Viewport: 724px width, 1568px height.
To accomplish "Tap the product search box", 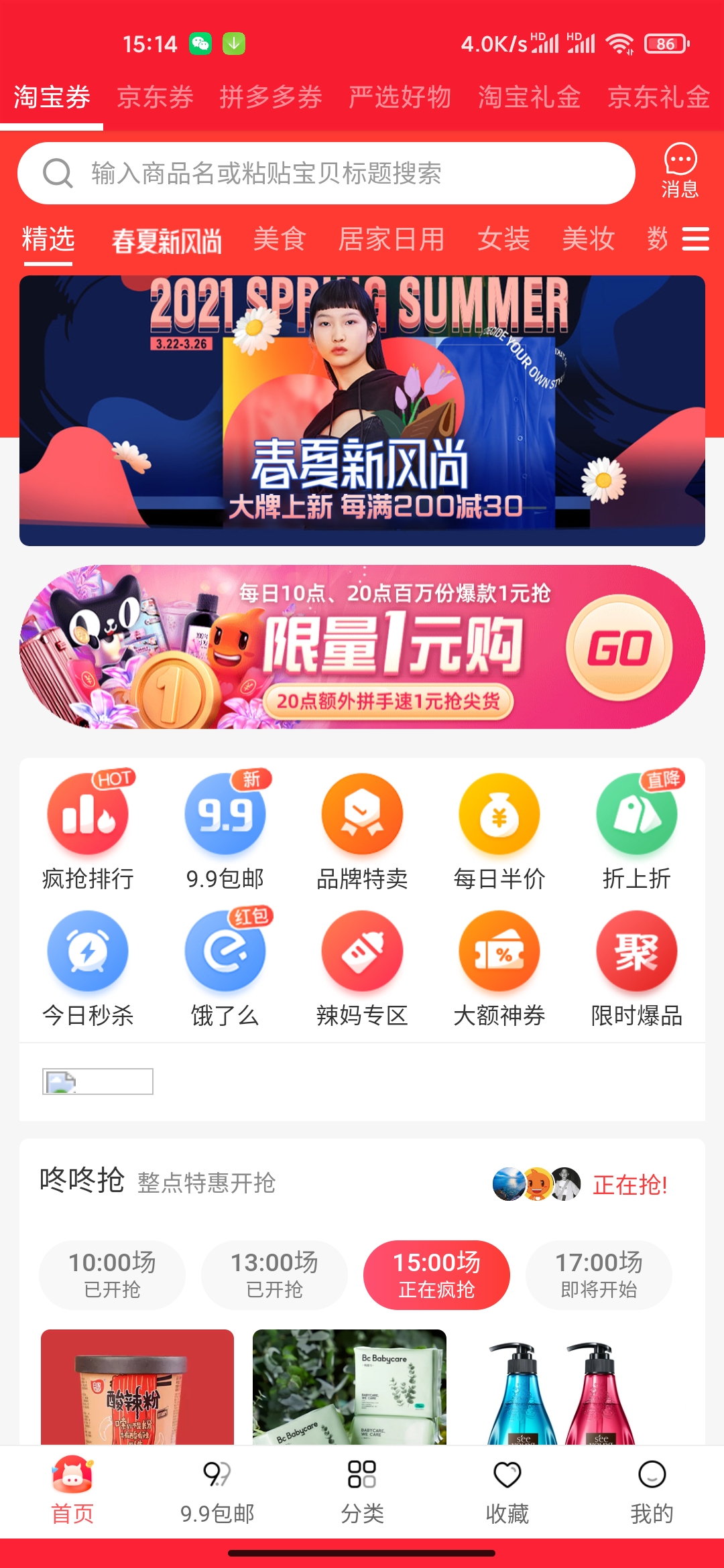I will [x=326, y=173].
